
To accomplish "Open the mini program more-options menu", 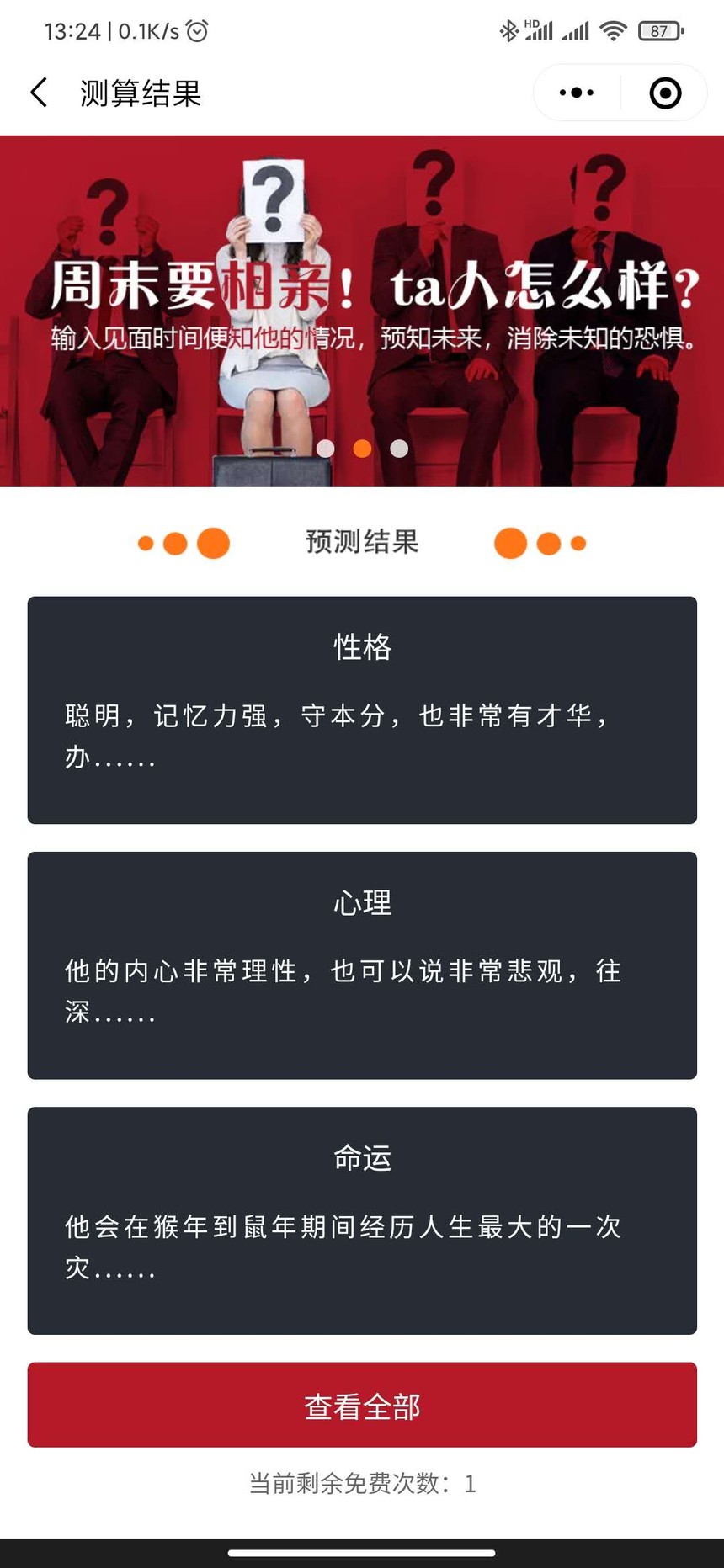I will click(x=577, y=93).
